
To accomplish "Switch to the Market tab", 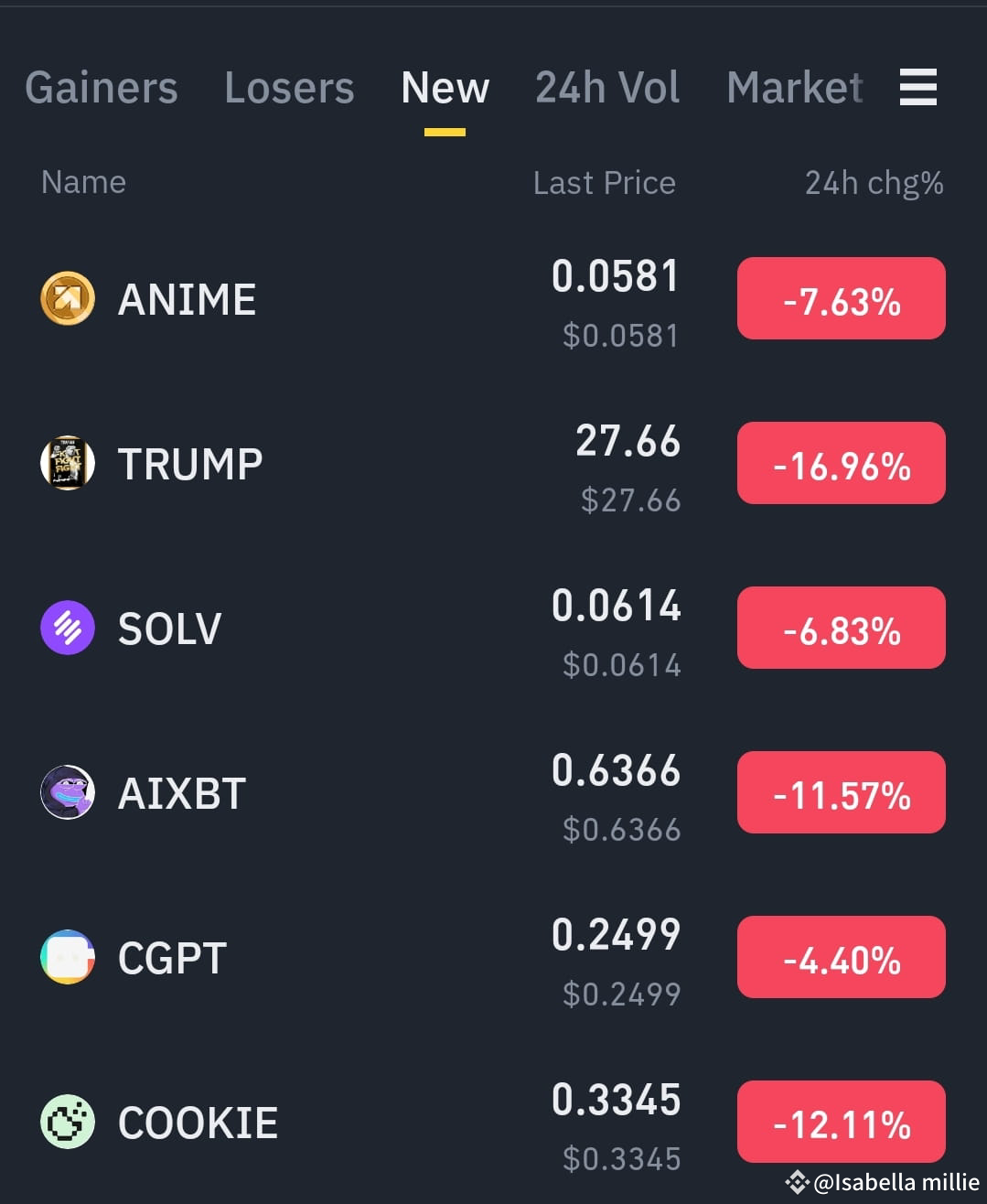I will point(794,89).
